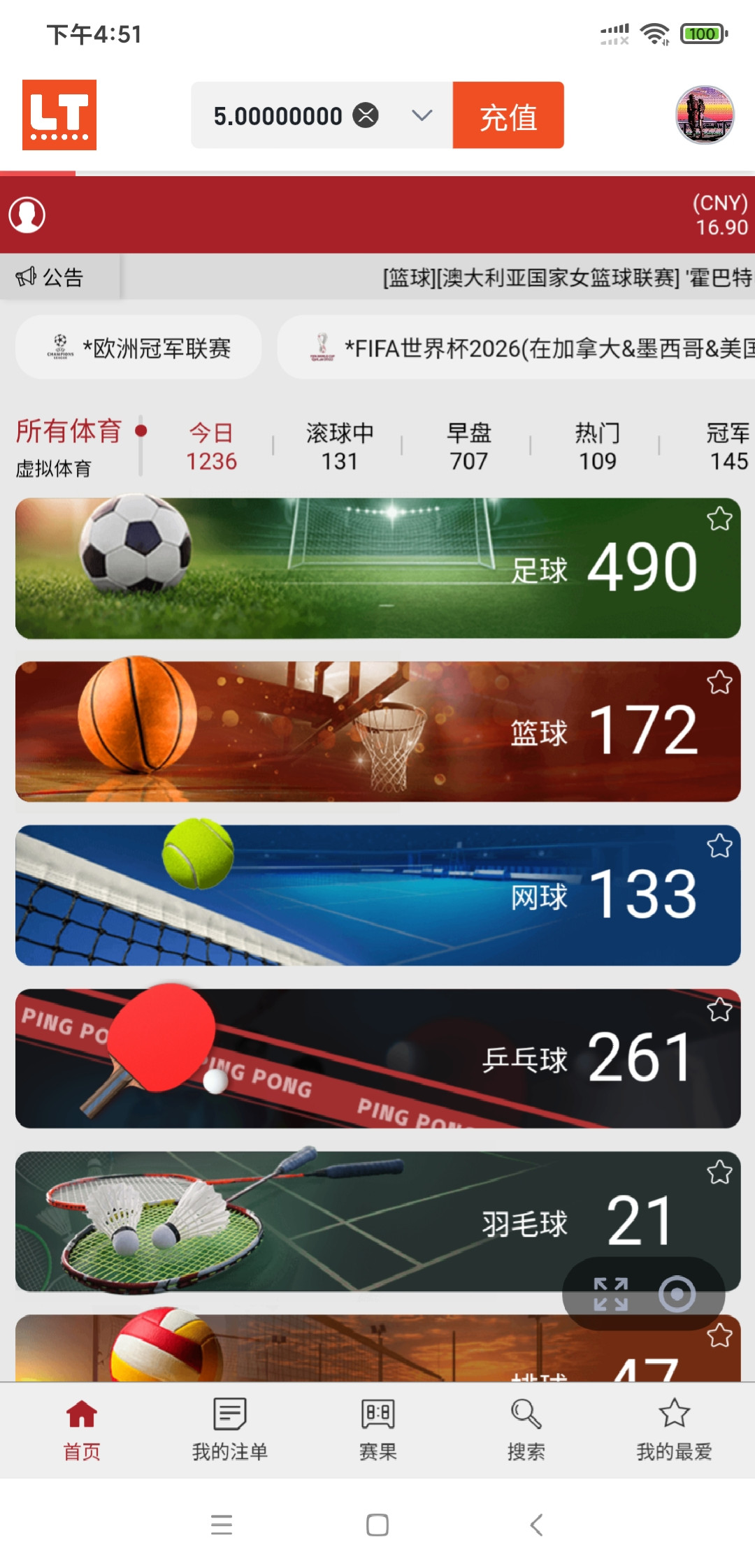The image size is (755, 1568).
Task: Tap the 搜索 search icon
Action: [x=526, y=1415]
